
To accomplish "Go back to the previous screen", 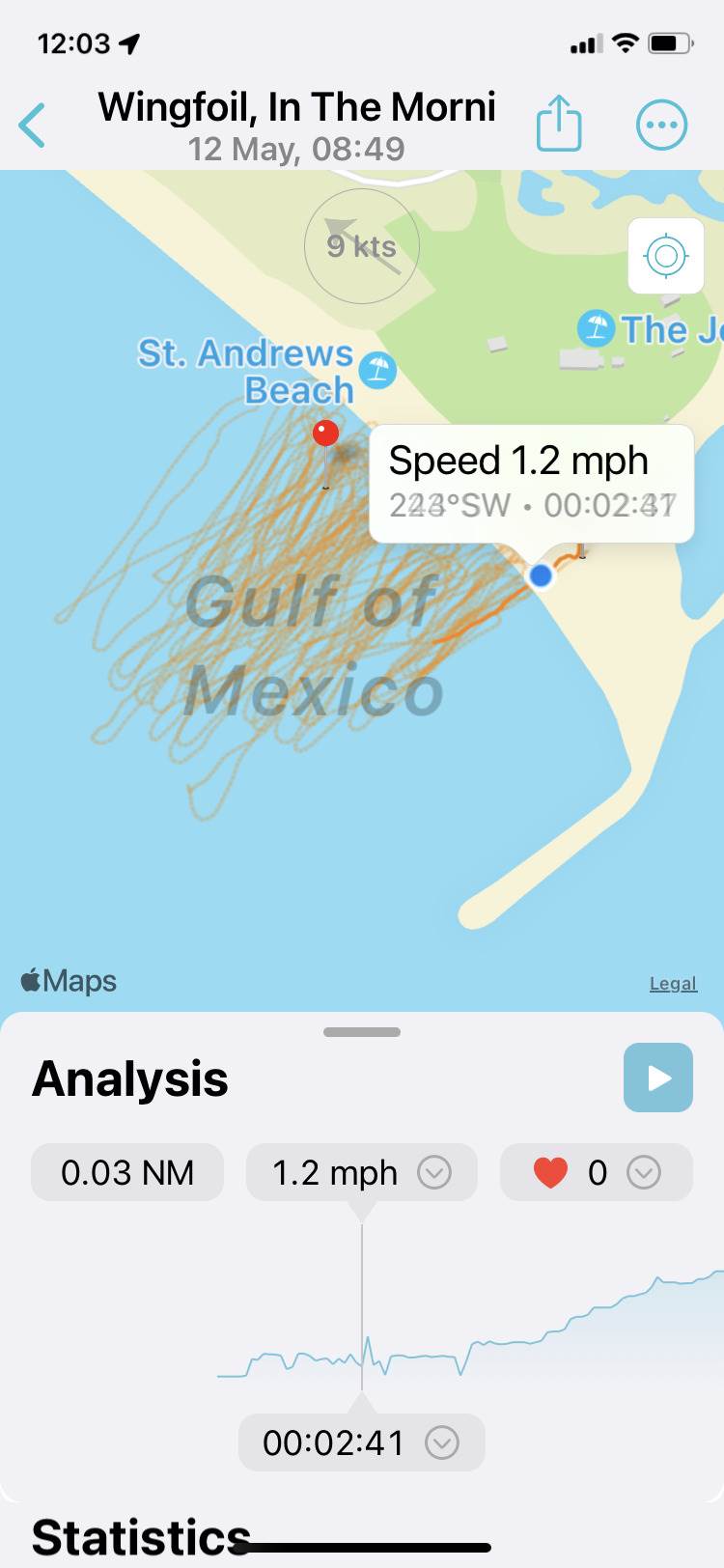I will click(33, 126).
